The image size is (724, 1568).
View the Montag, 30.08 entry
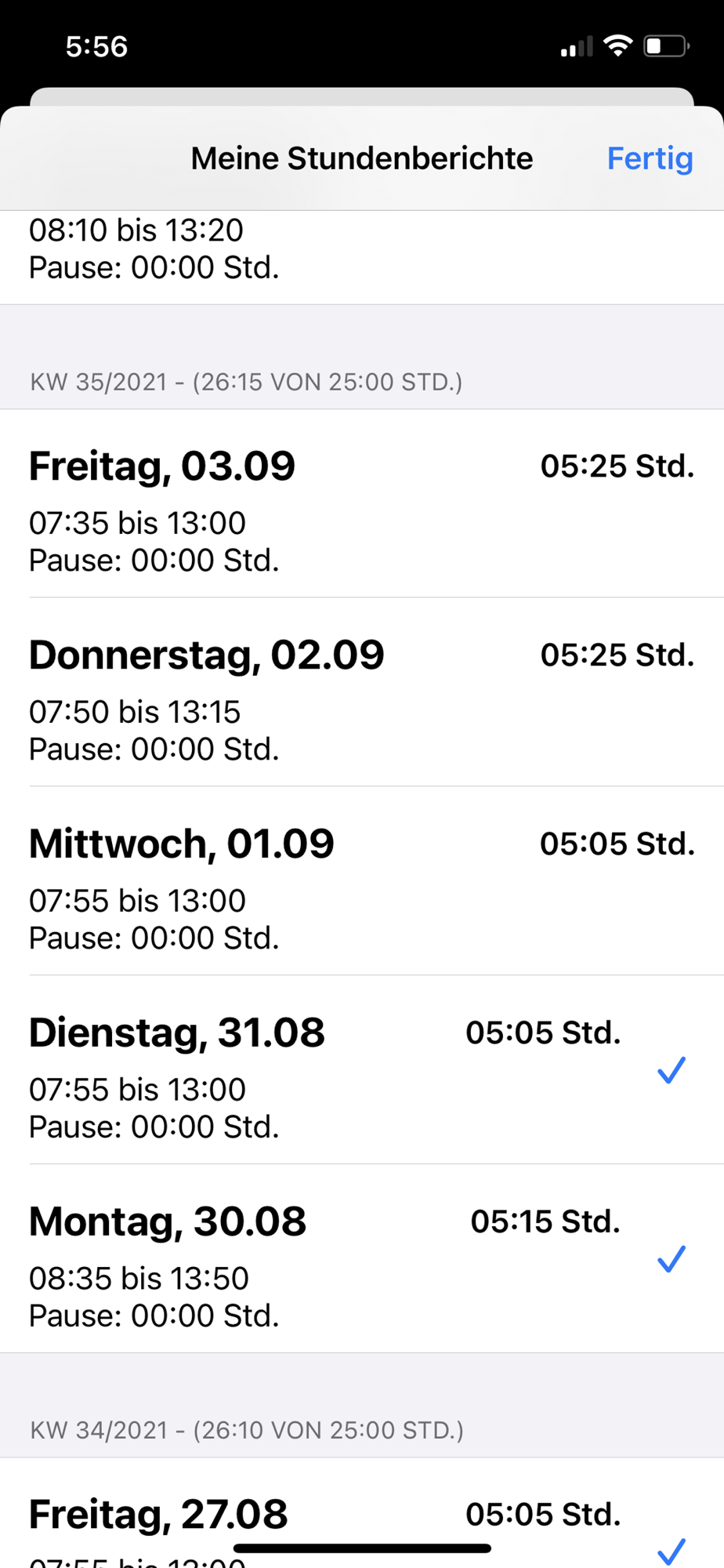tap(362, 1259)
